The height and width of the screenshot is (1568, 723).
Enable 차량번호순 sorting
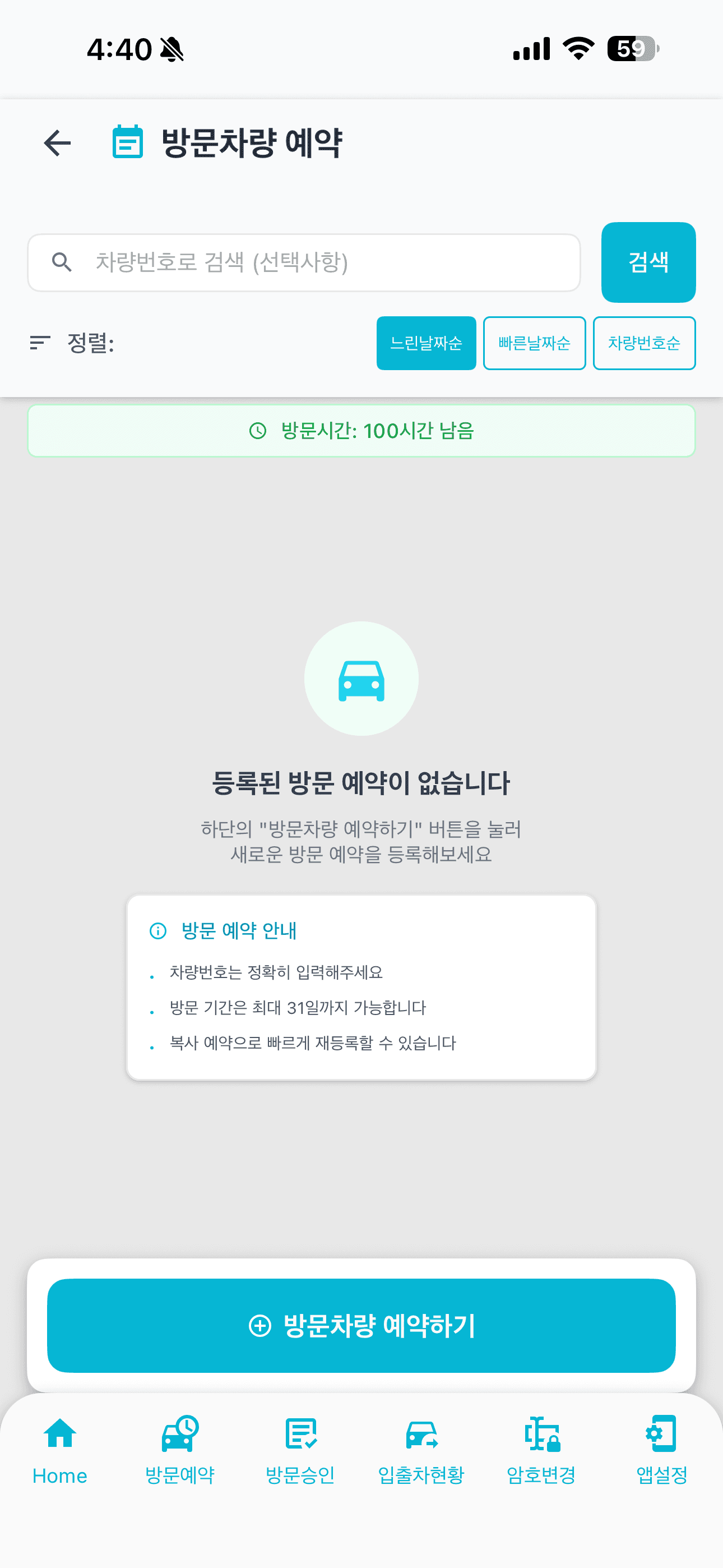(643, 343)
